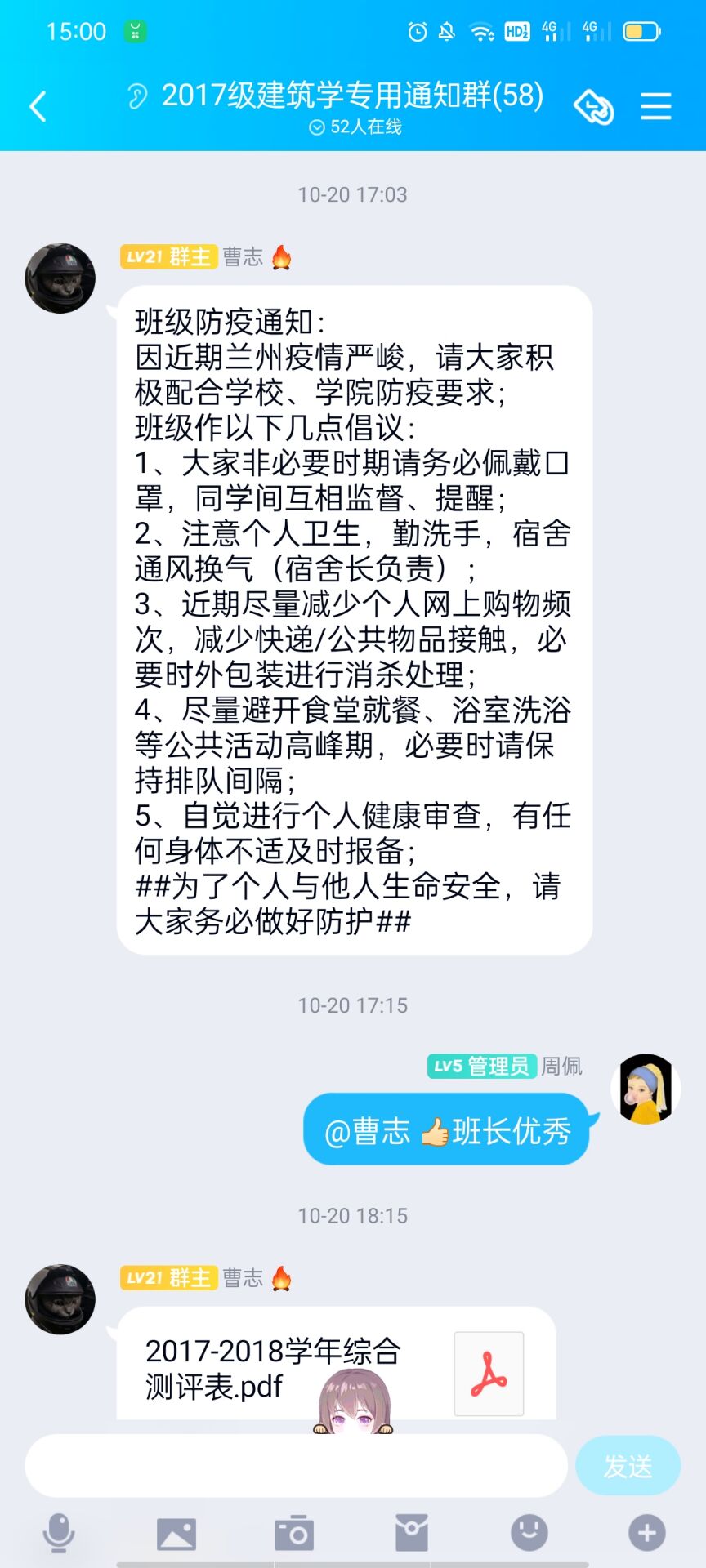Screen dimensions: 706x1568
Task: Open the emoji panel
Action: [529, 1533]
